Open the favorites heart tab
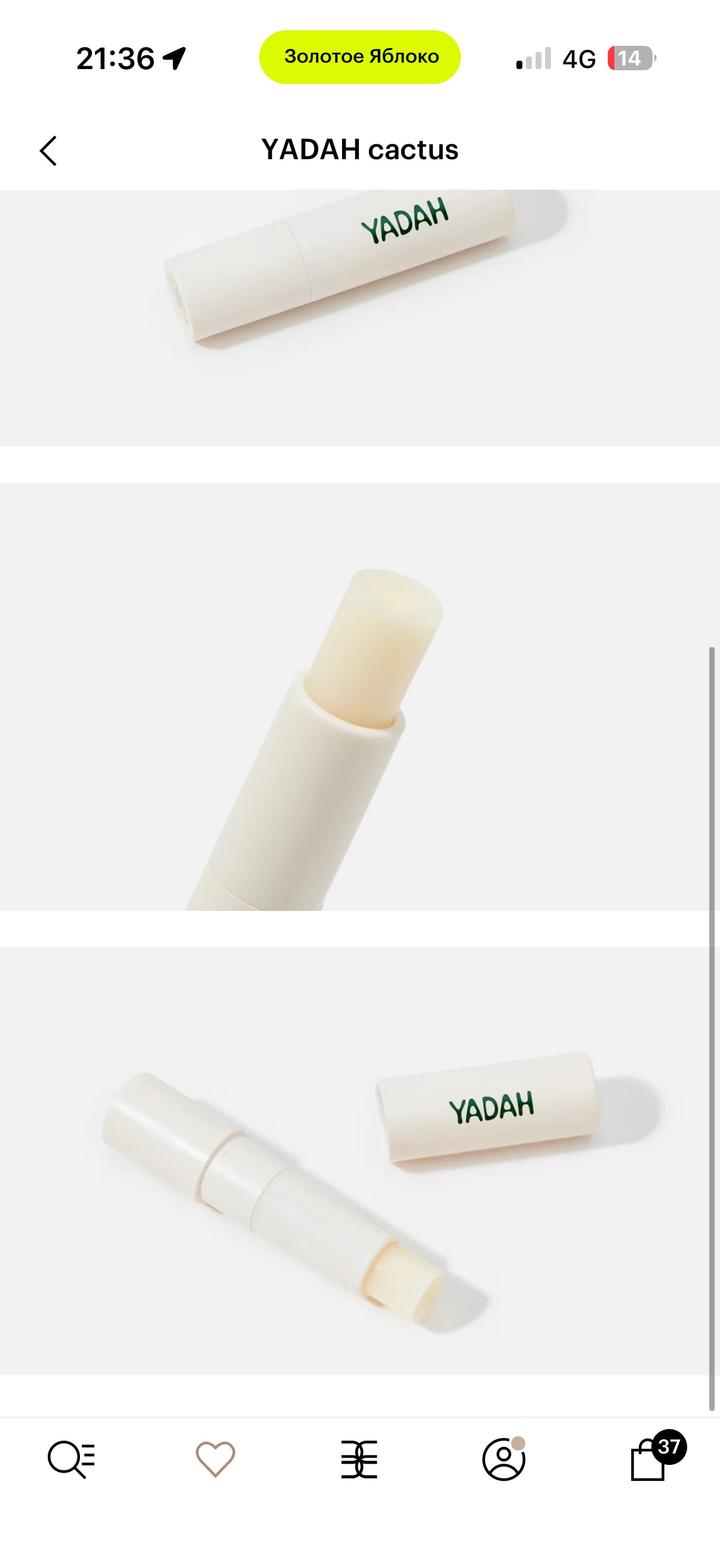Viewport: 720px width, 1565px height. (215, 1459)
